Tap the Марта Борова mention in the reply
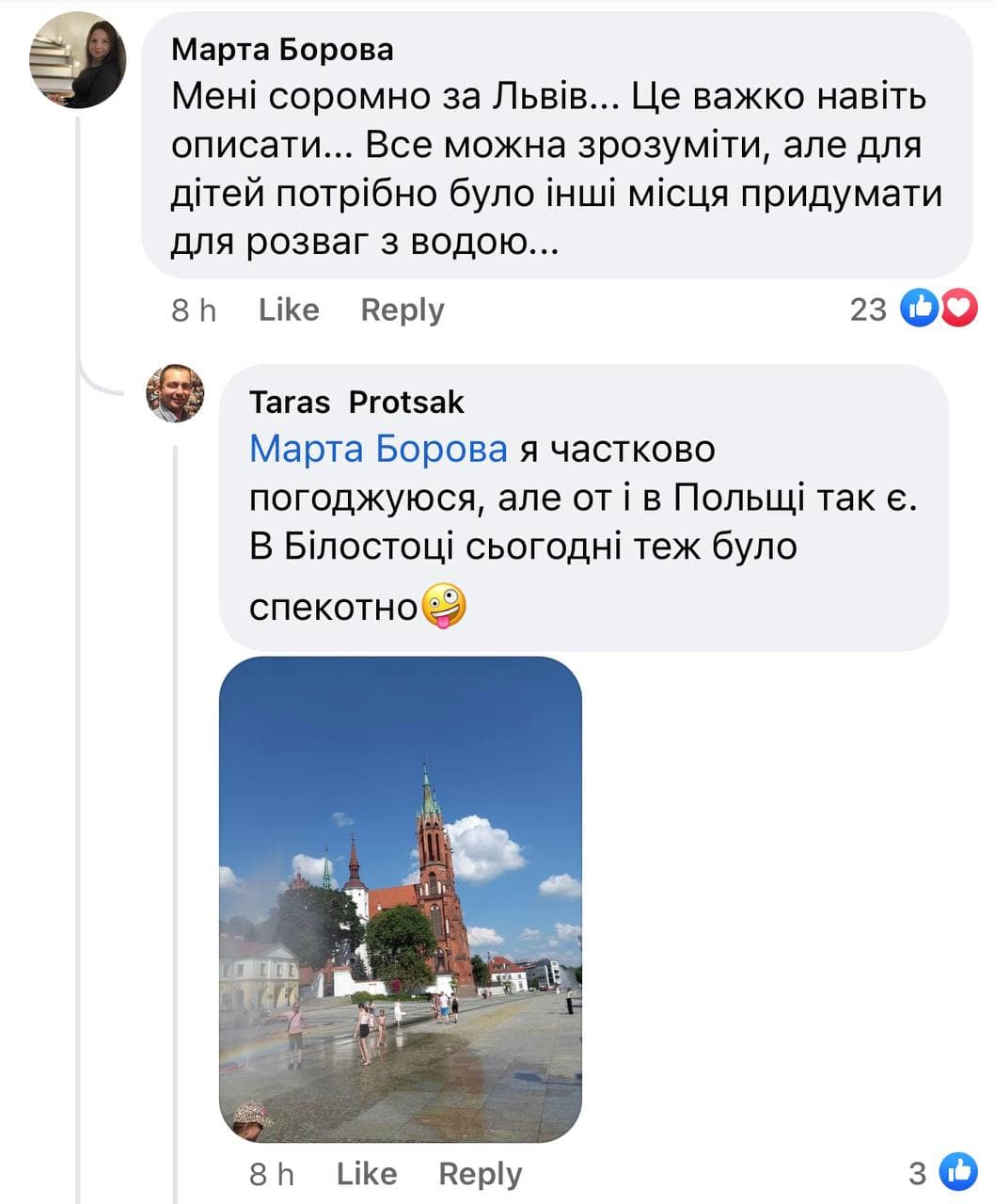This screenshot has width=995, height=1204. 378,450
